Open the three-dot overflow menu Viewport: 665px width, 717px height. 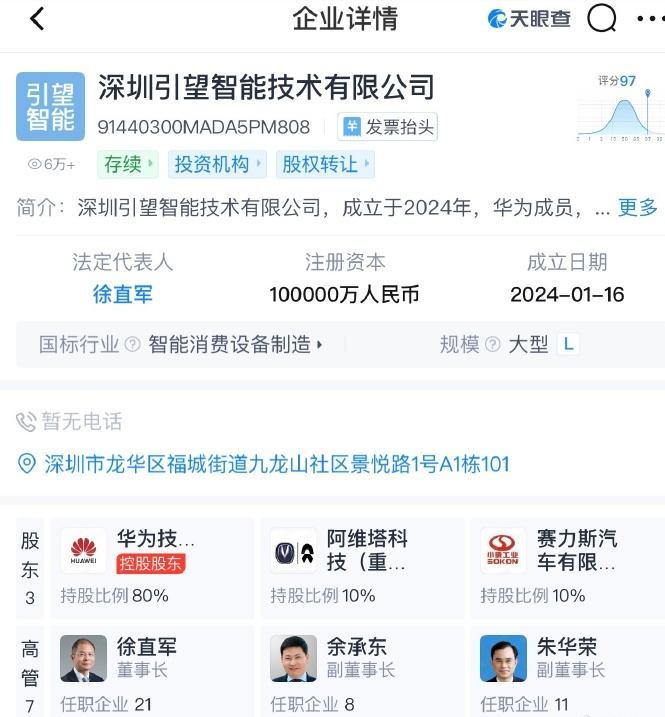pos(648,19)
